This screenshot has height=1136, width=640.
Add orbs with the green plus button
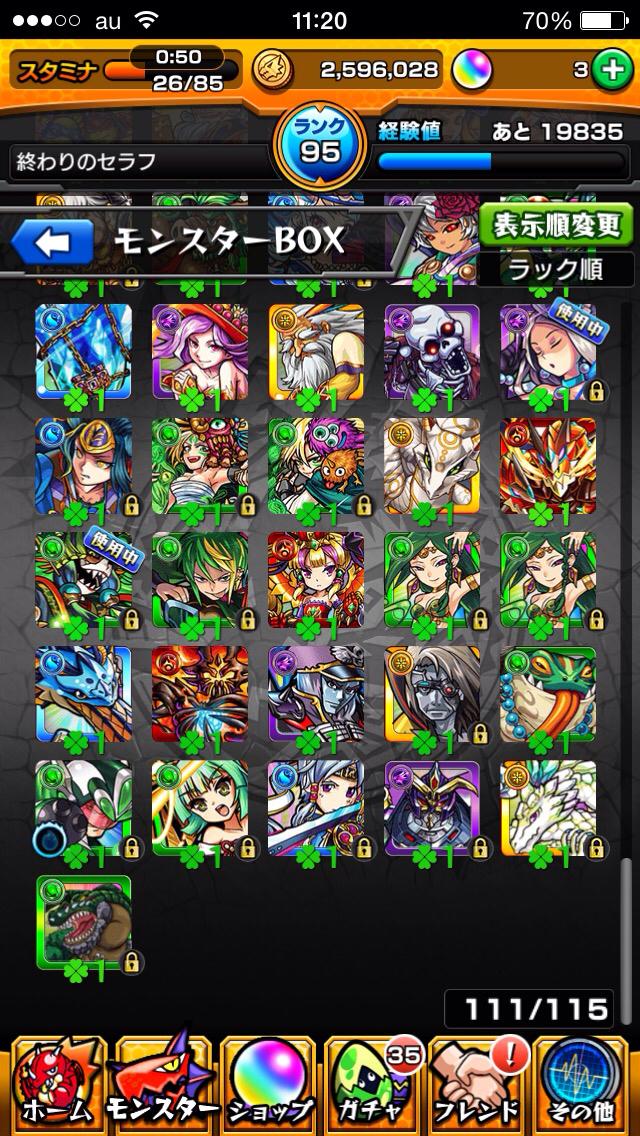(610, 69)
